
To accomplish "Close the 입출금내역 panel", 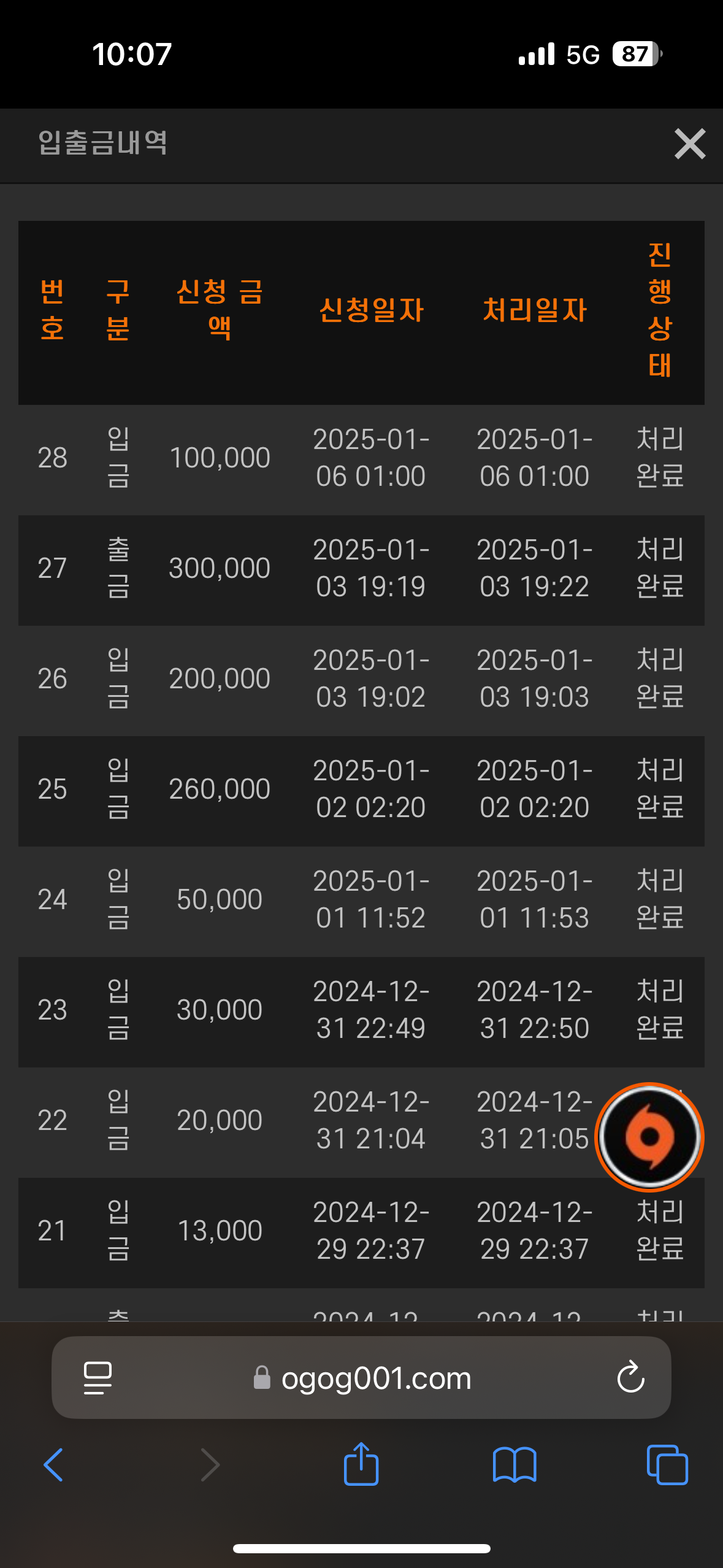I will click(x=690, y=144).
